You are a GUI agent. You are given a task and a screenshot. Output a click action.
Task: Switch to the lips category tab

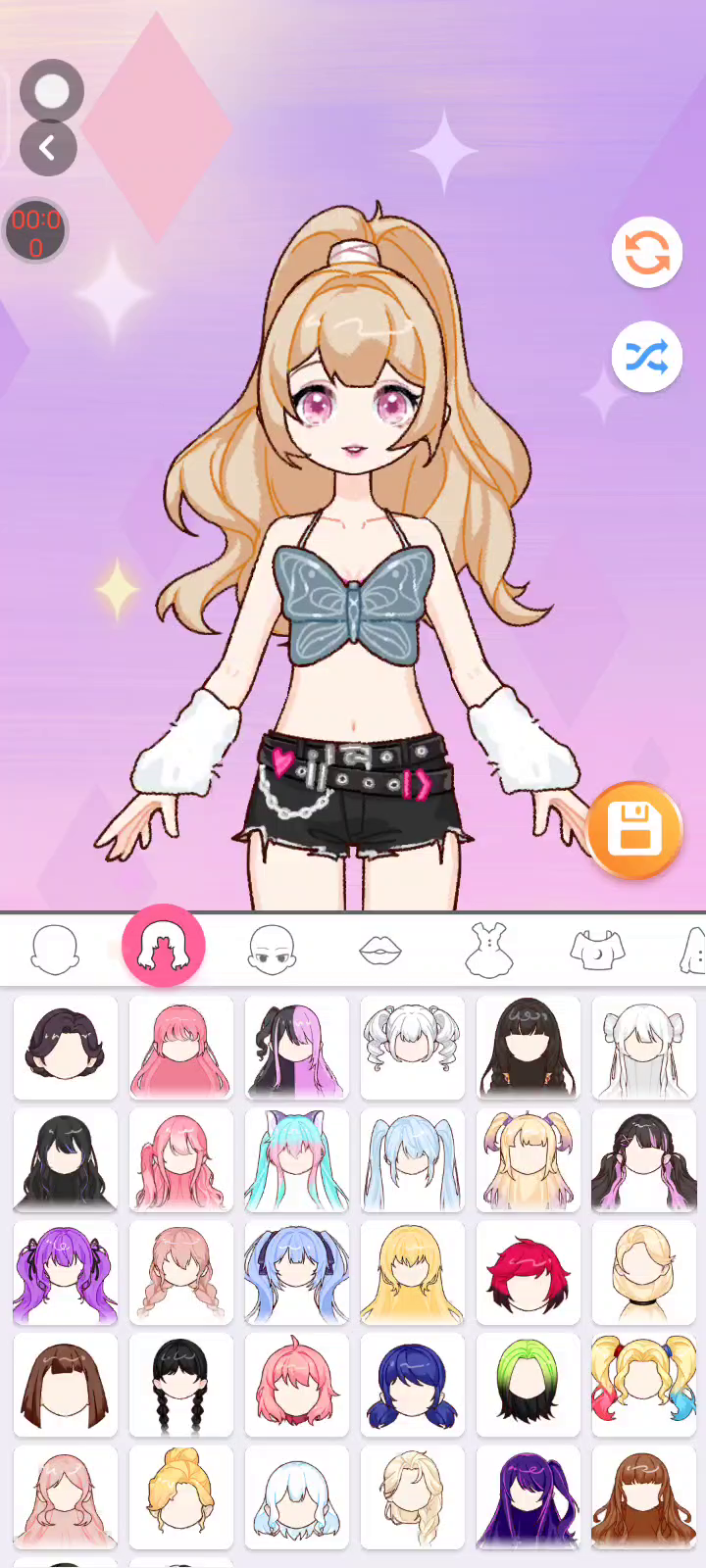coord(380,949)
